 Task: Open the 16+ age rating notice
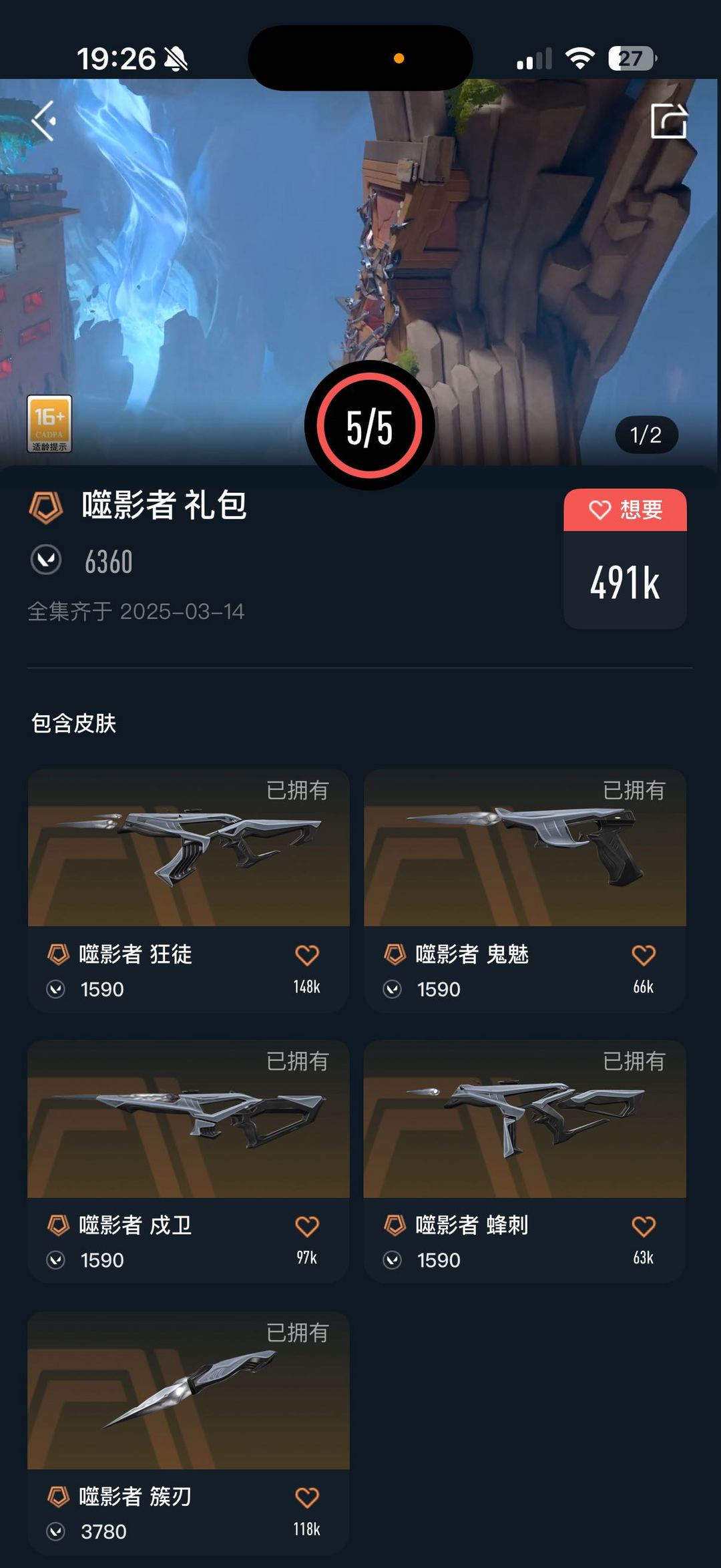[49, 423]
